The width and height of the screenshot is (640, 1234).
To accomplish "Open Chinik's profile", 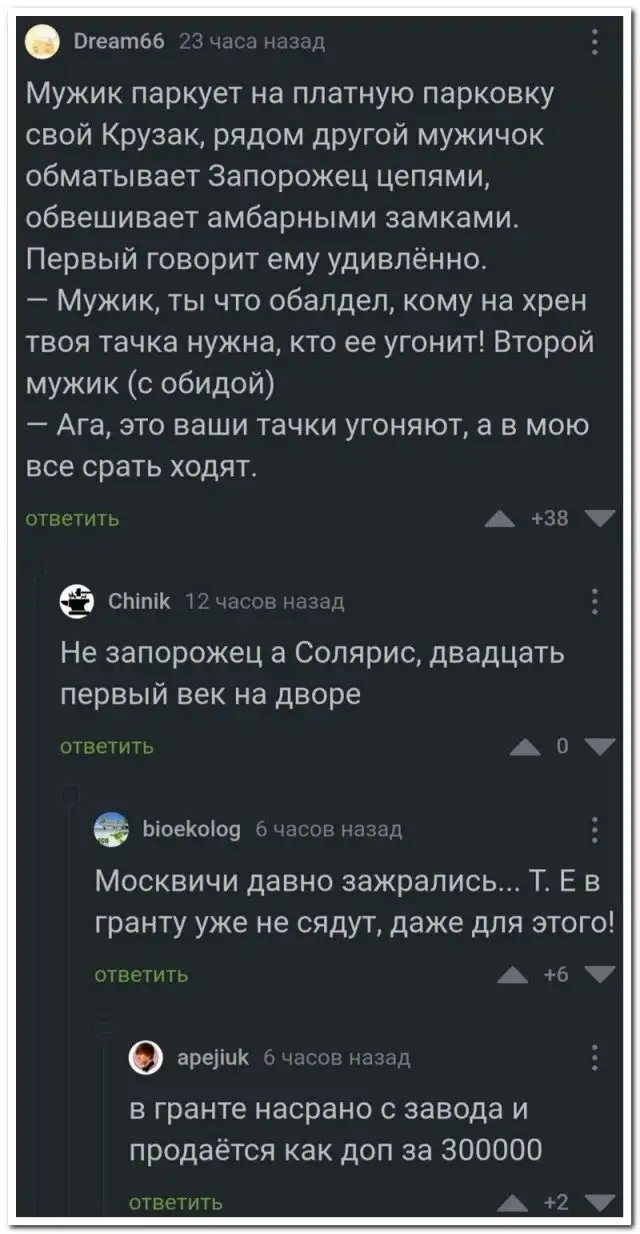I will [139, 601].
